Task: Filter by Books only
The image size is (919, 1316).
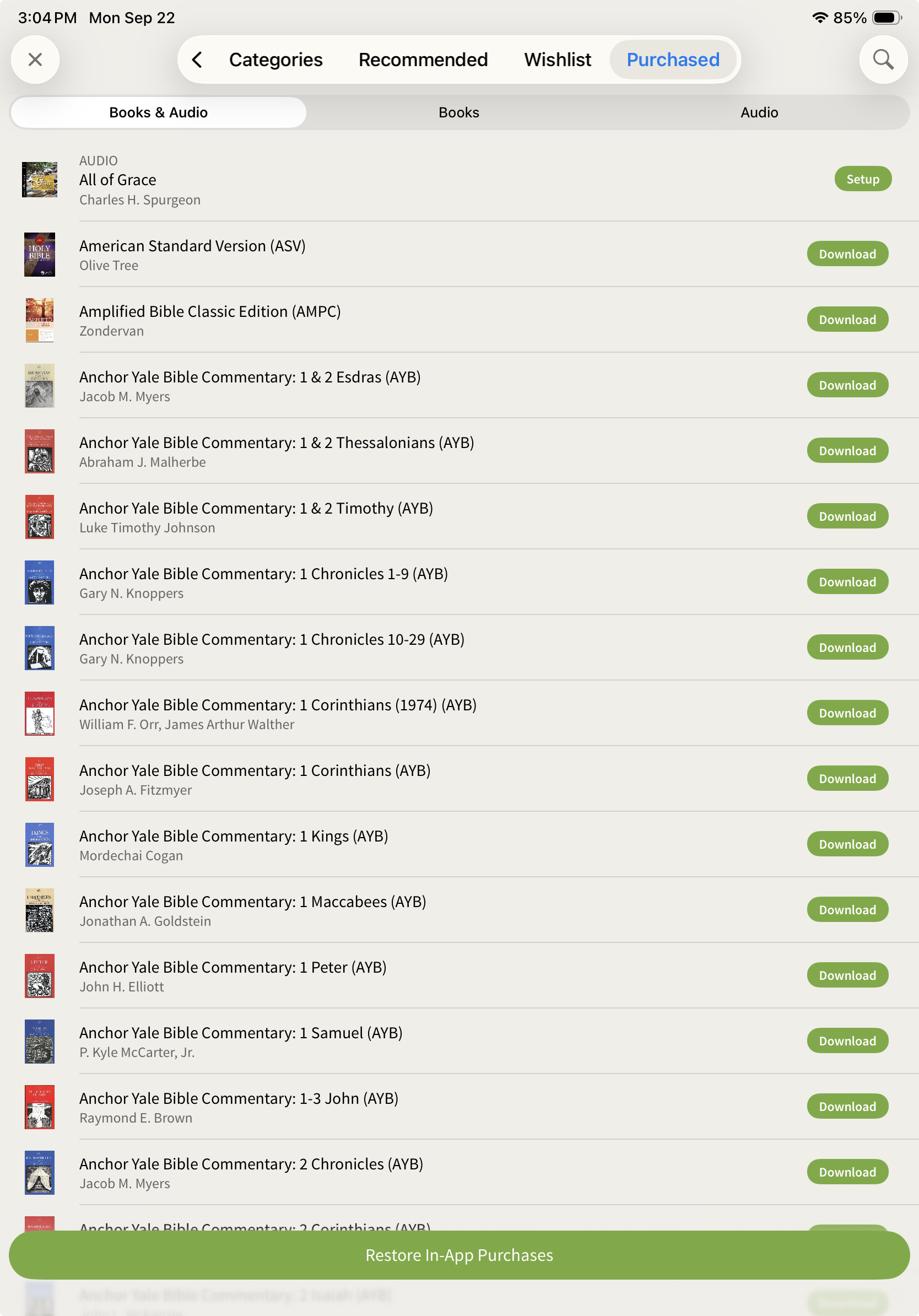Action: click(459, 112)
